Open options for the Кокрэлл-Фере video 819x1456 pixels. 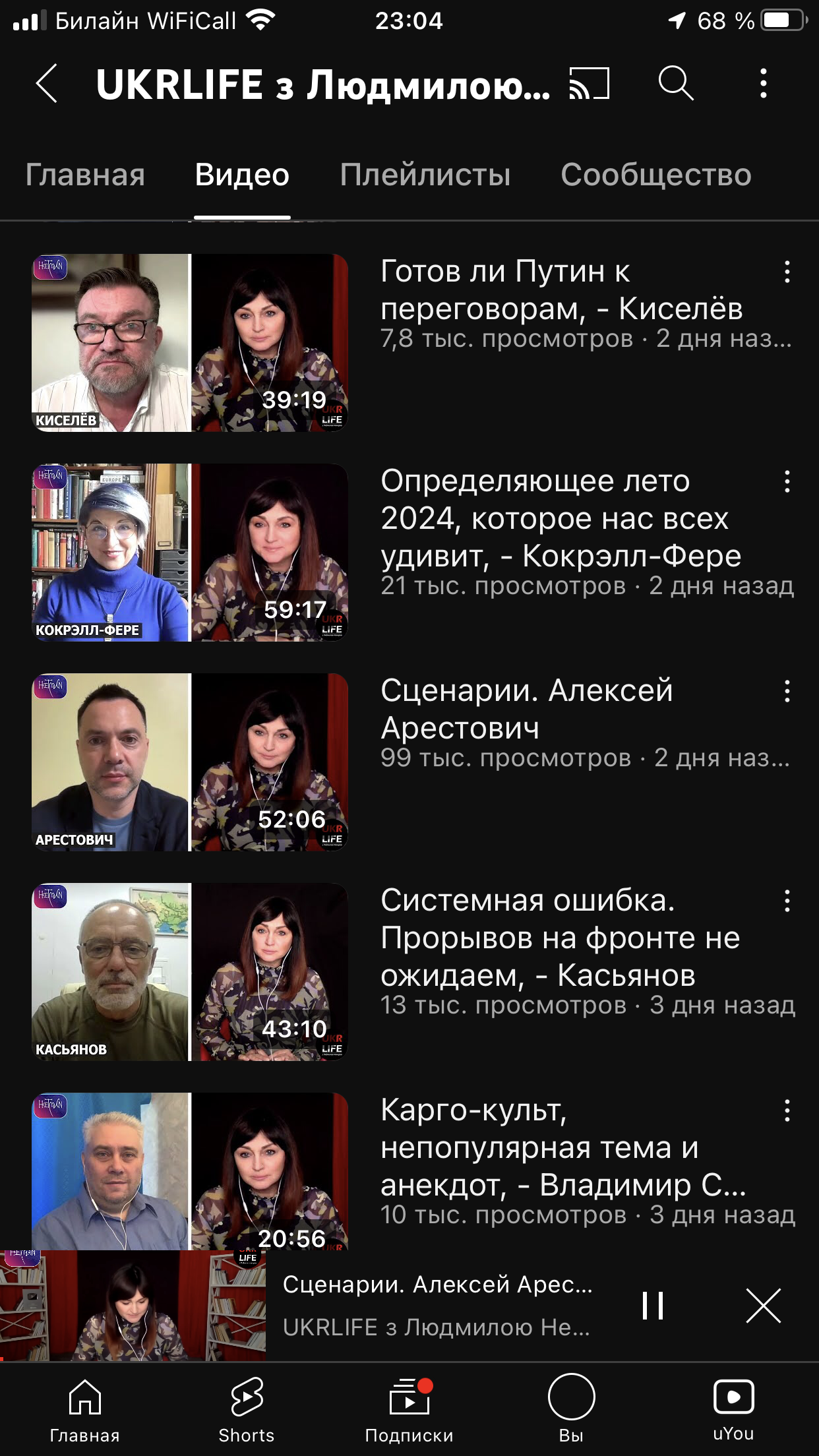point(787,481)
